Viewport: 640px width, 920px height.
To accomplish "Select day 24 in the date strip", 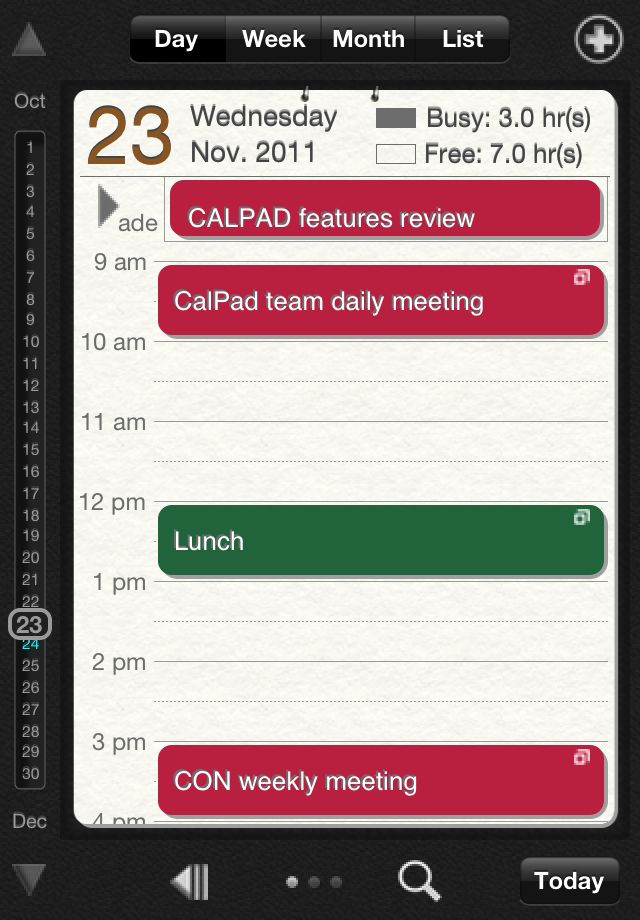I will pyautogui.click(x=30, y=645).
